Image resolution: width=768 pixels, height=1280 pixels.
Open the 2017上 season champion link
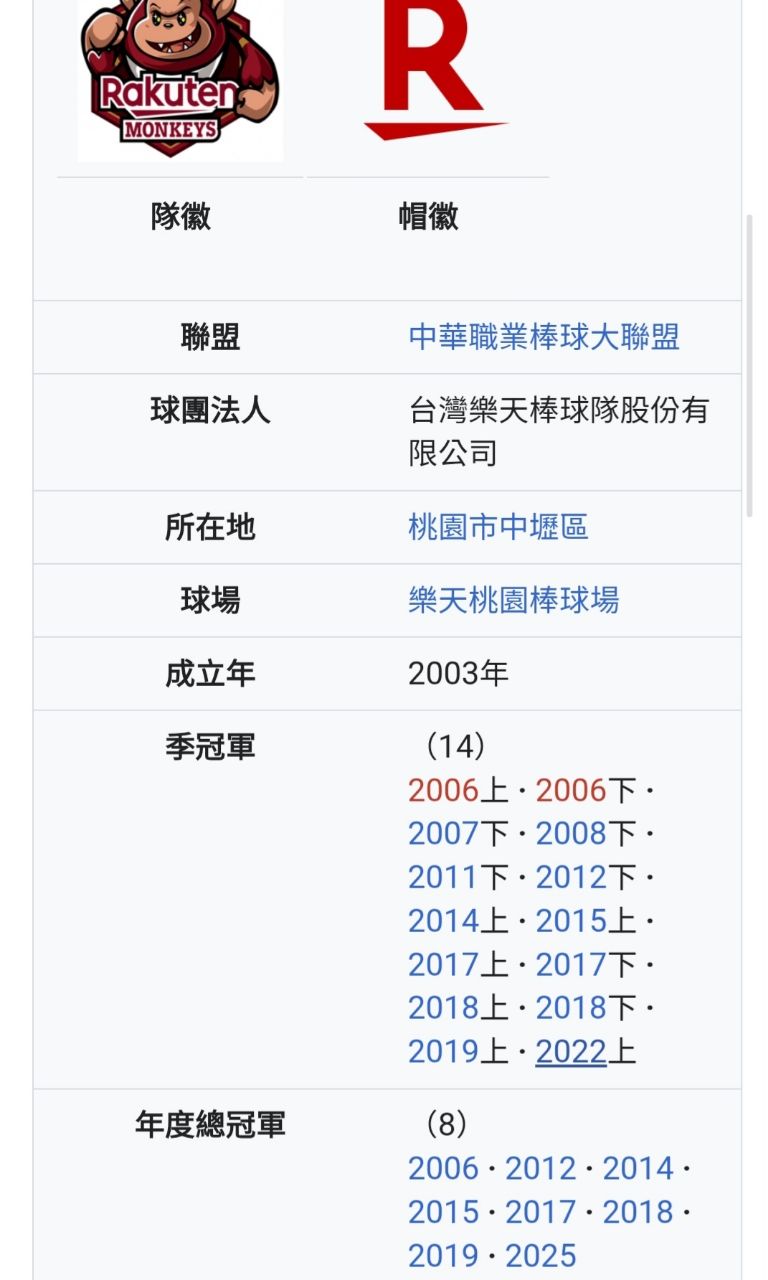pos(444,965)
